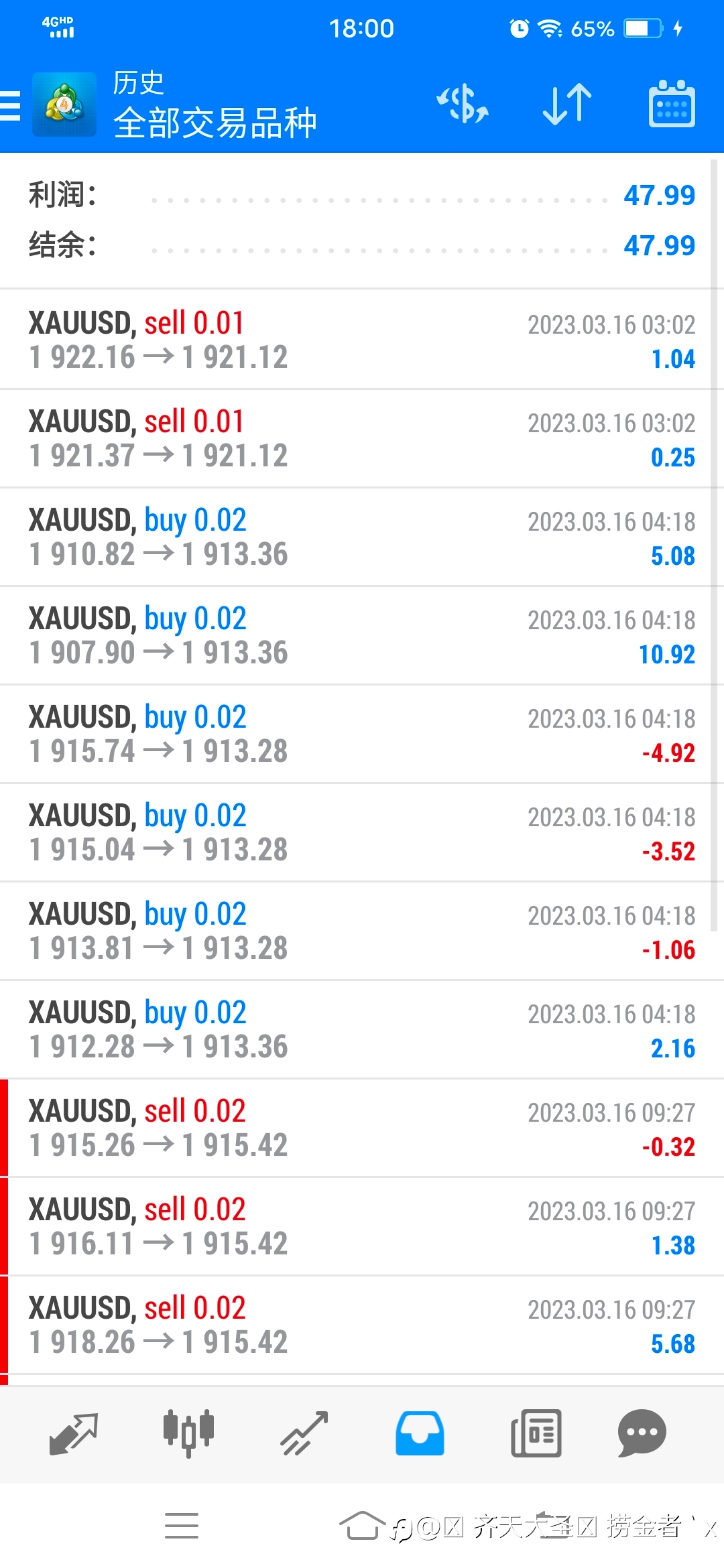Switch to the Trade tab
724x1568 pixels.
point(304,1433)
